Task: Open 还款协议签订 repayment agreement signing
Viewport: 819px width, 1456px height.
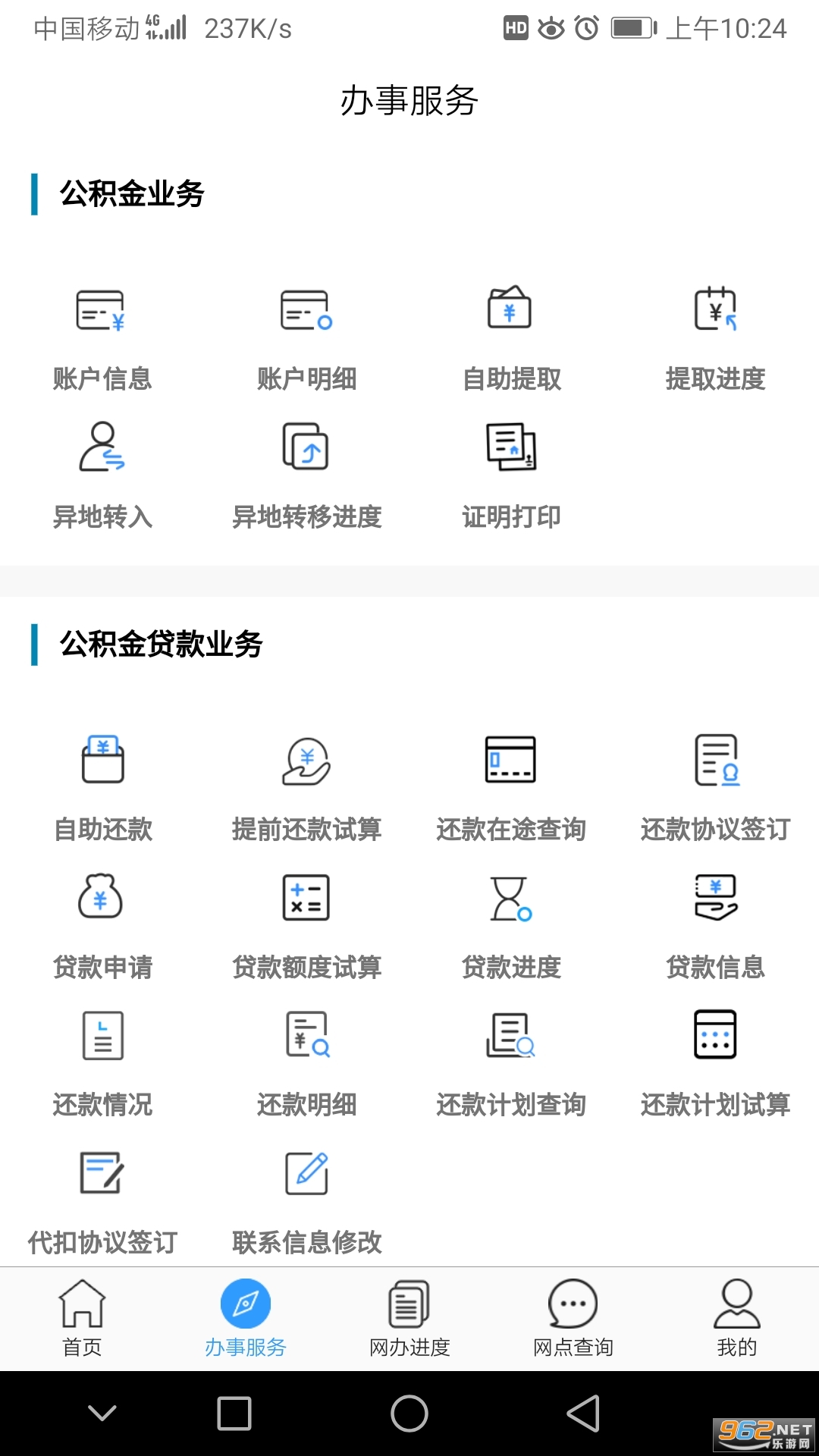Action: (715, 788)
